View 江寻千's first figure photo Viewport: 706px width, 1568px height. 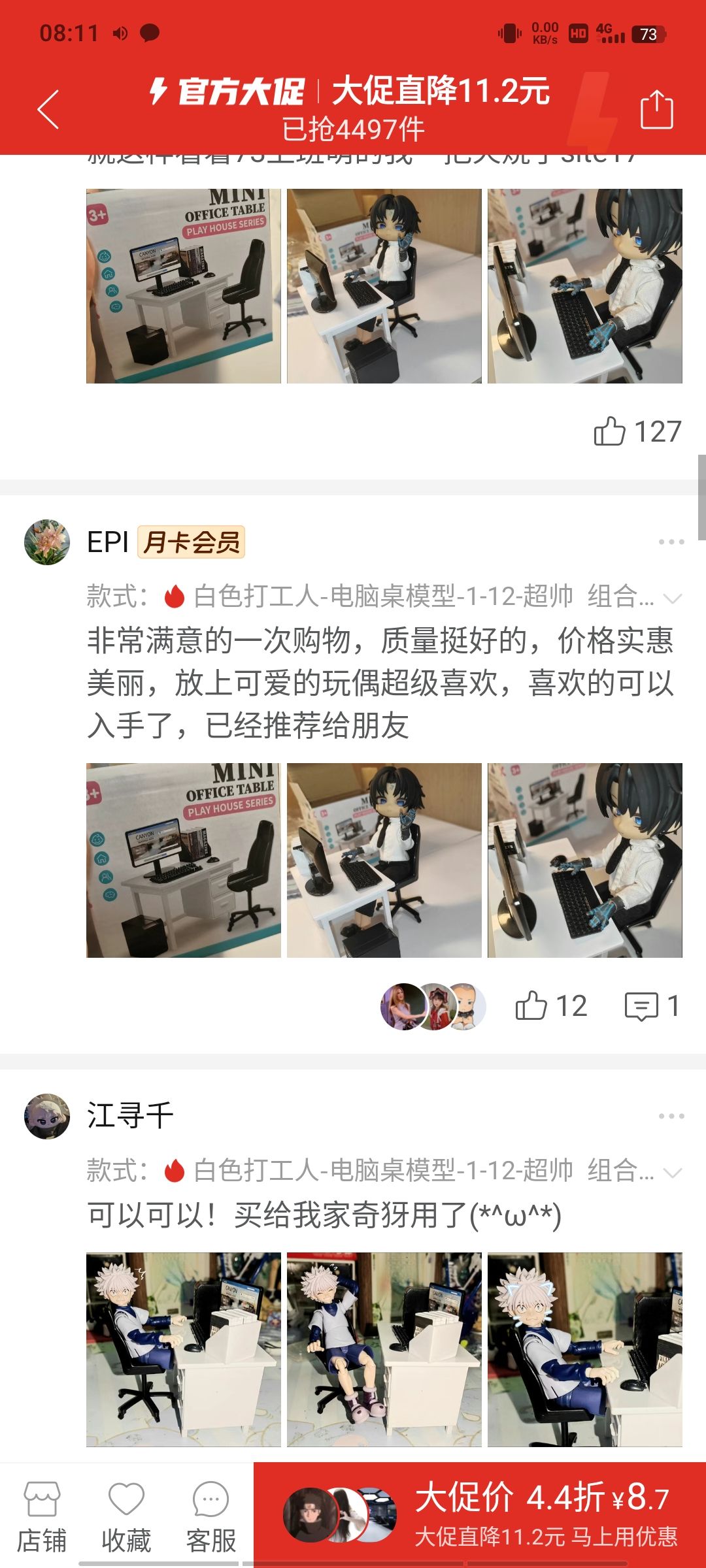[x=184, y=1349]
